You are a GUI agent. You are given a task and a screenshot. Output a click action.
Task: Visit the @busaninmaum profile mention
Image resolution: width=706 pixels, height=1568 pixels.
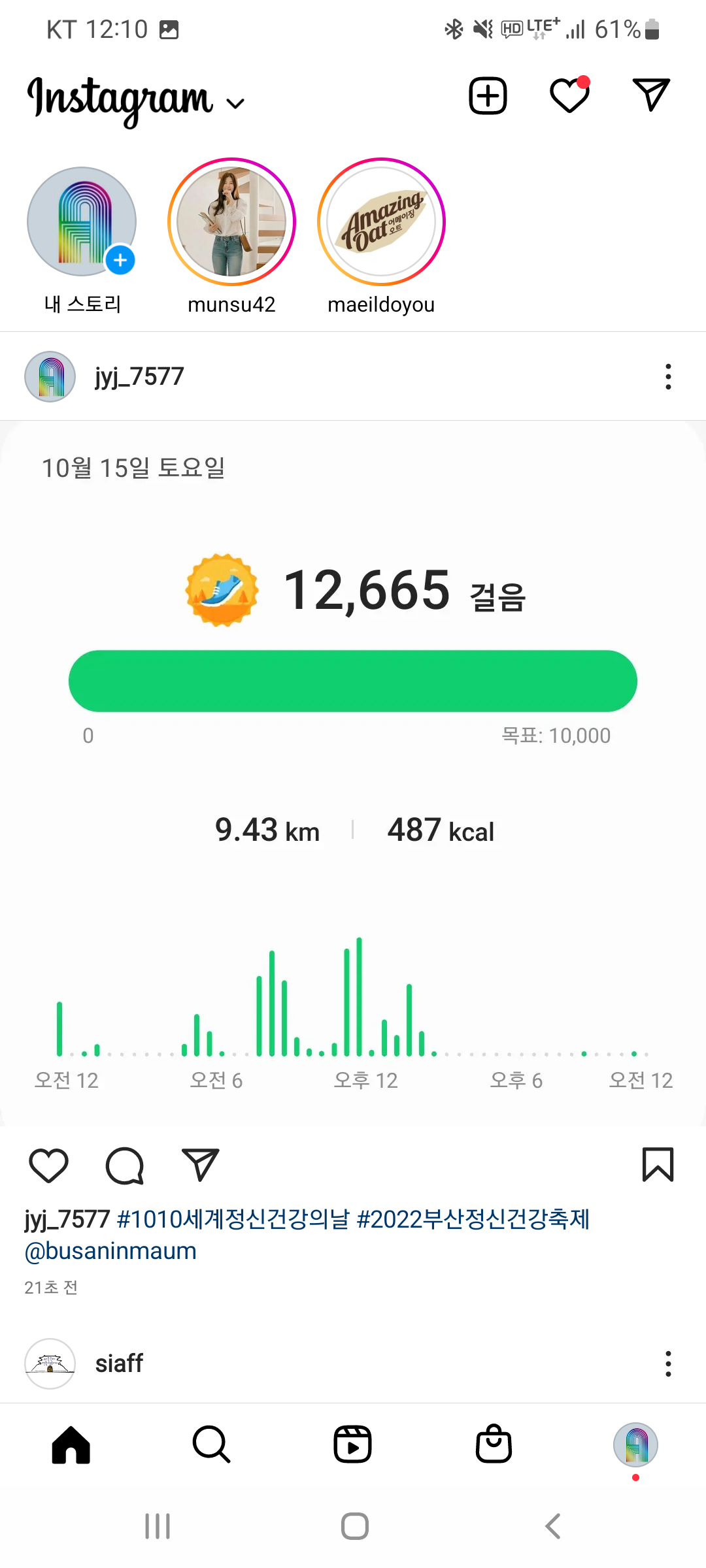[110, 1250]
